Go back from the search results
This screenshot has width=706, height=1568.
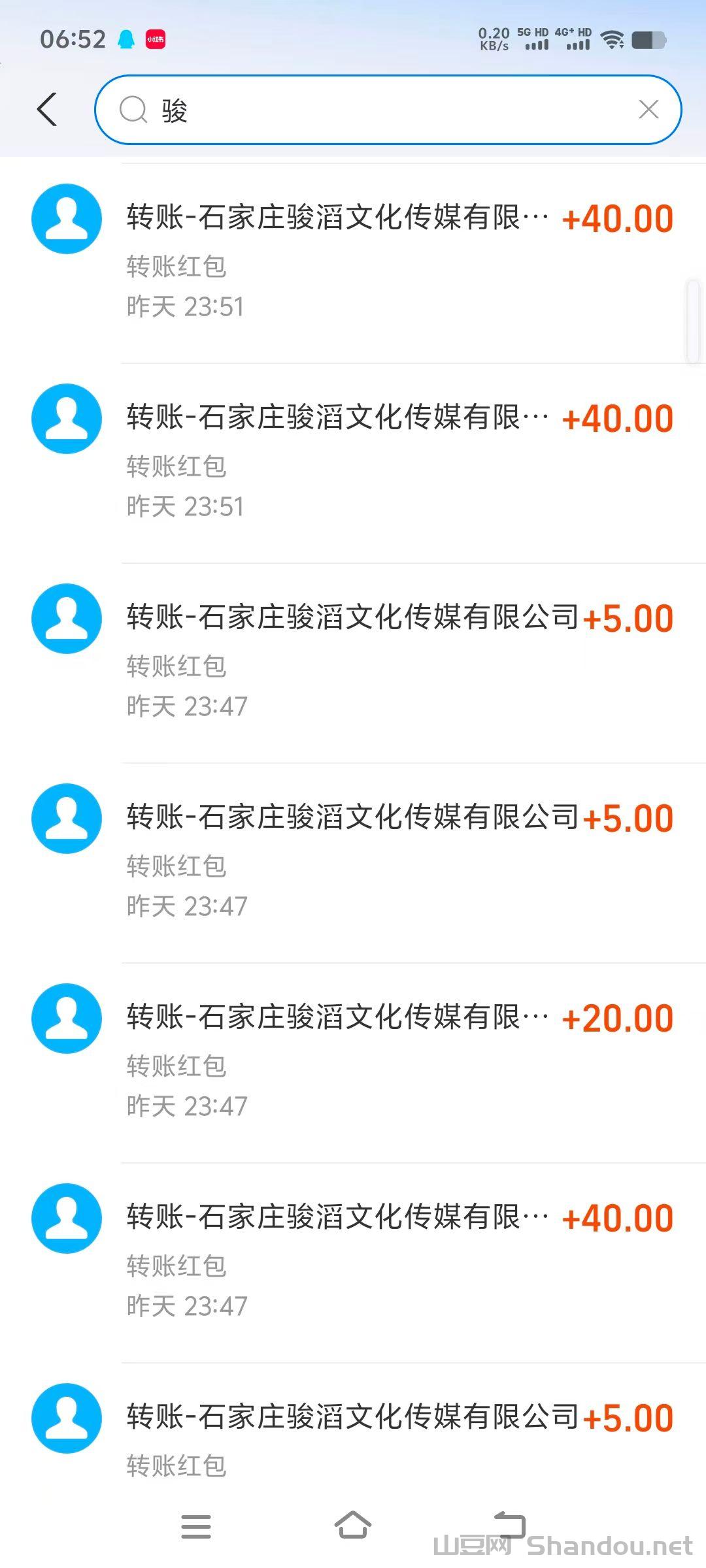[x=47, y=109]
